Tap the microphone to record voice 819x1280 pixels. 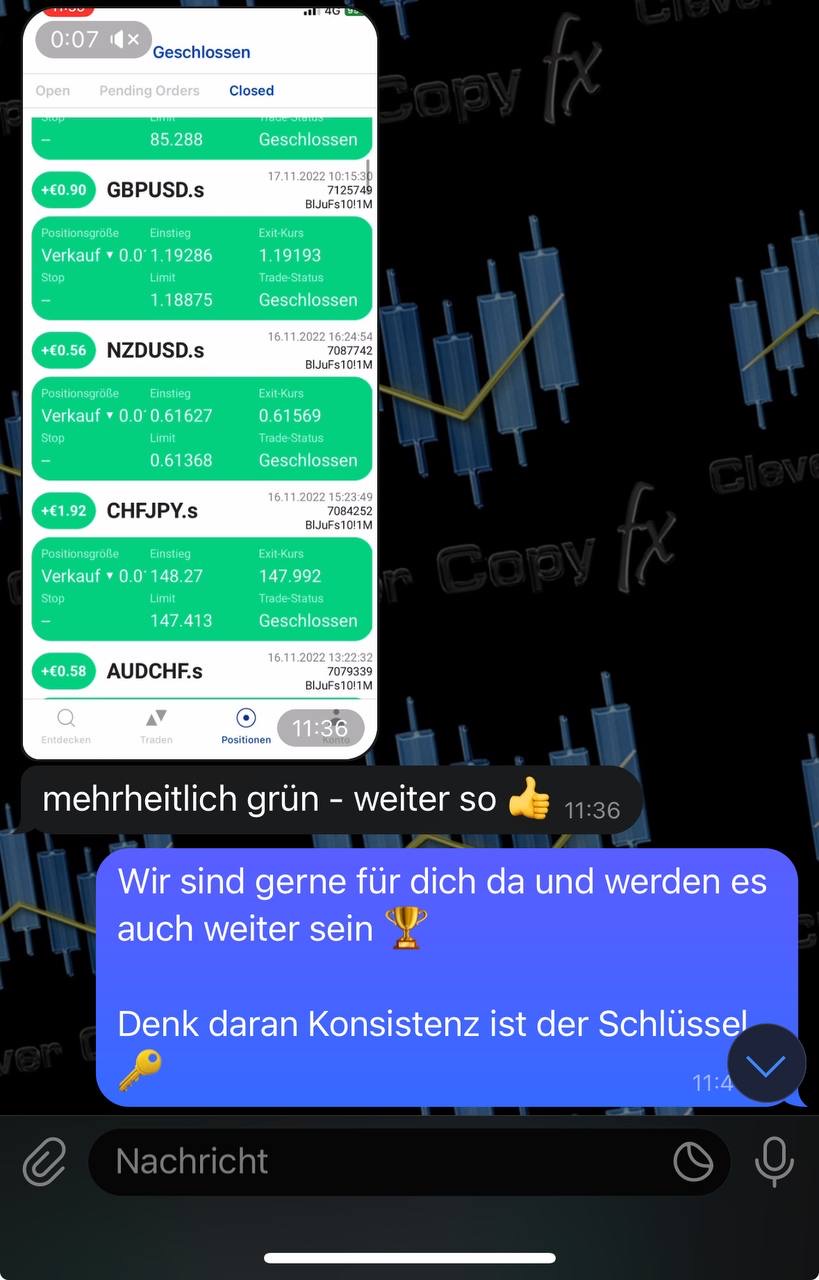tap(774, 1162)
